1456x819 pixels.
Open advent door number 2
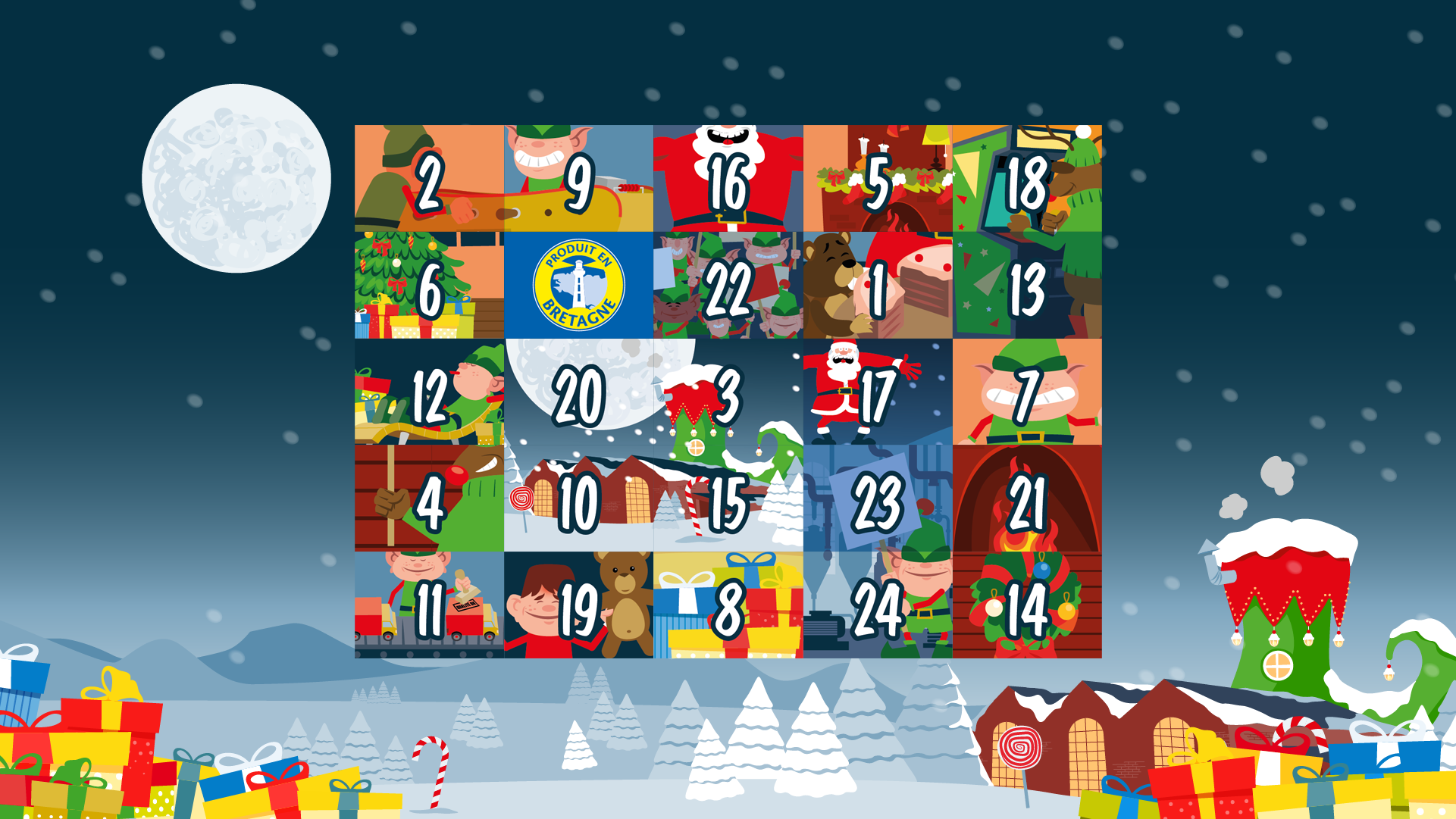pos(429,179)
